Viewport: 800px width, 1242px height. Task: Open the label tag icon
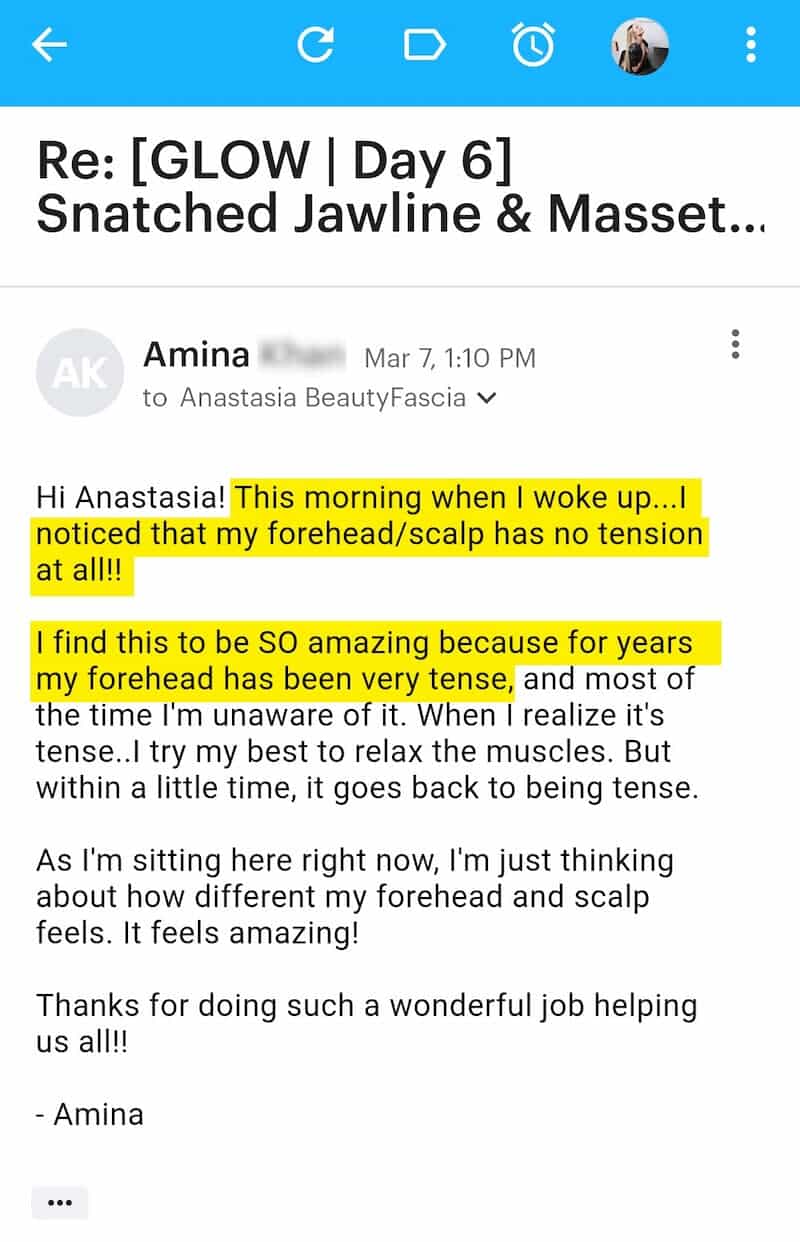point(424,45)
